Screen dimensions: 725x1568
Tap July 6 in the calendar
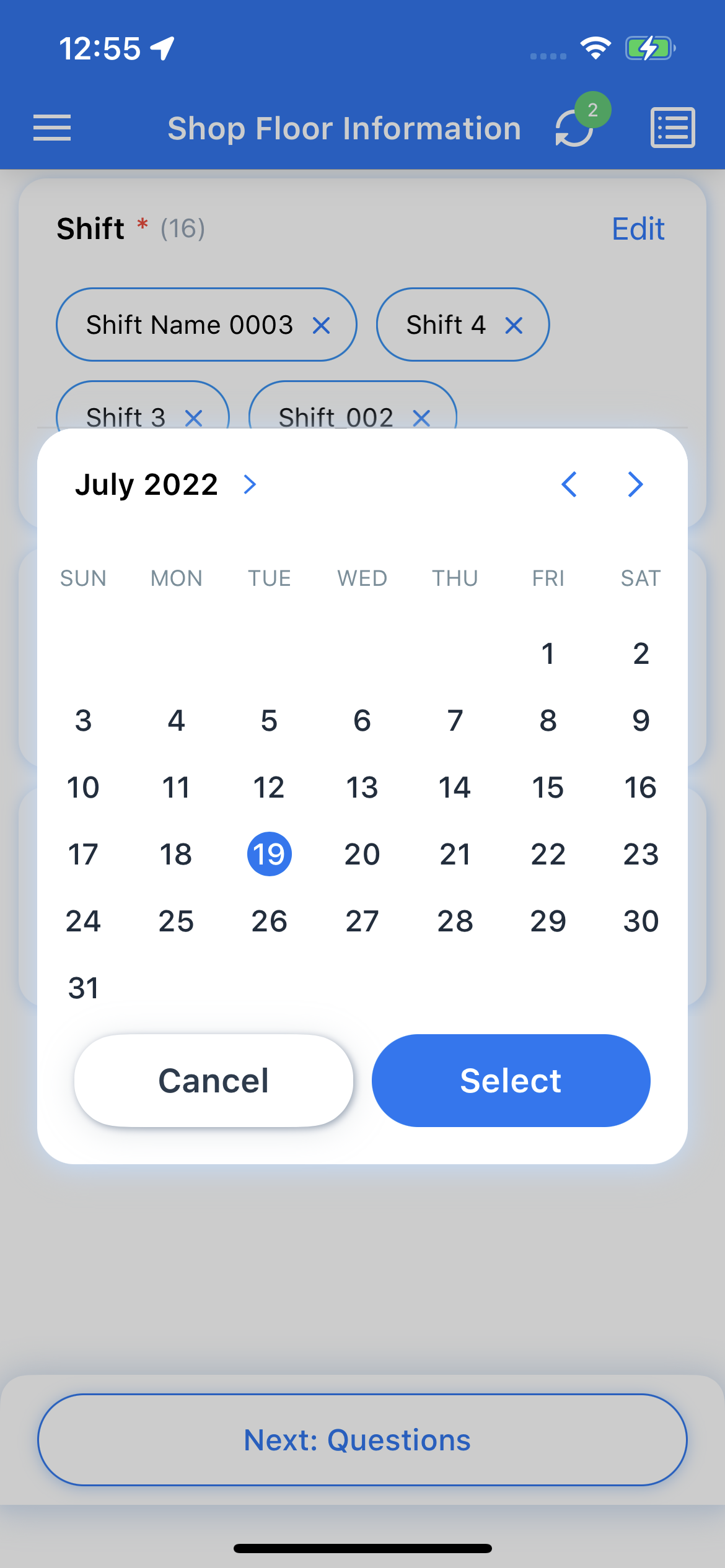click(362, 721)
